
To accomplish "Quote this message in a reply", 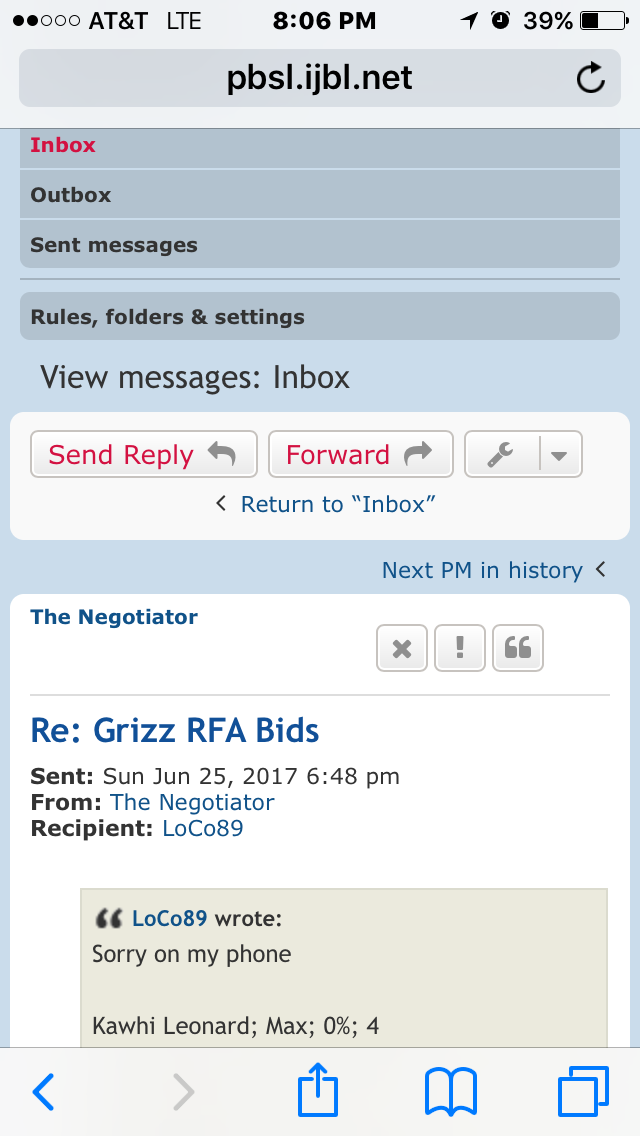I will point(517,648).
